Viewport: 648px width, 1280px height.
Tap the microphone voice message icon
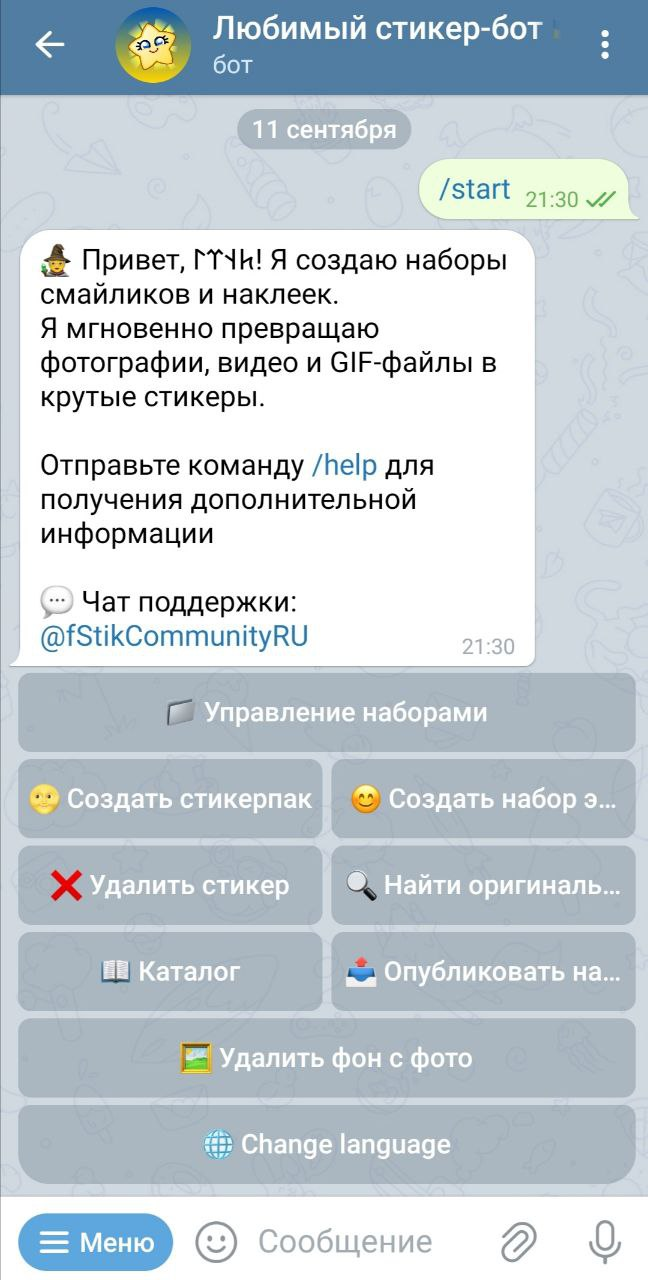604,1242
